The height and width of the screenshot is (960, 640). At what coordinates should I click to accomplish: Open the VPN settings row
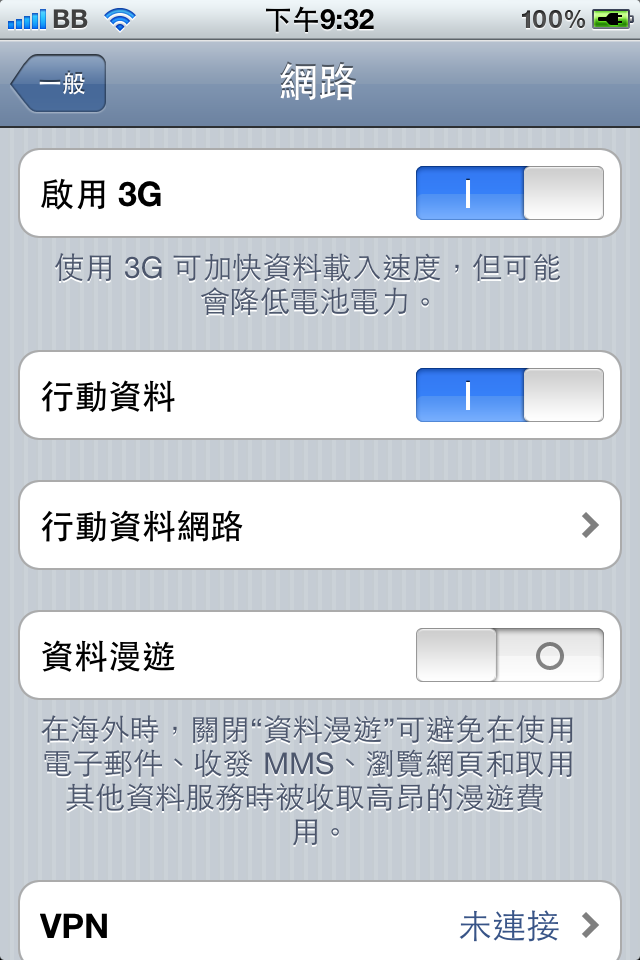tap(320, 925)
